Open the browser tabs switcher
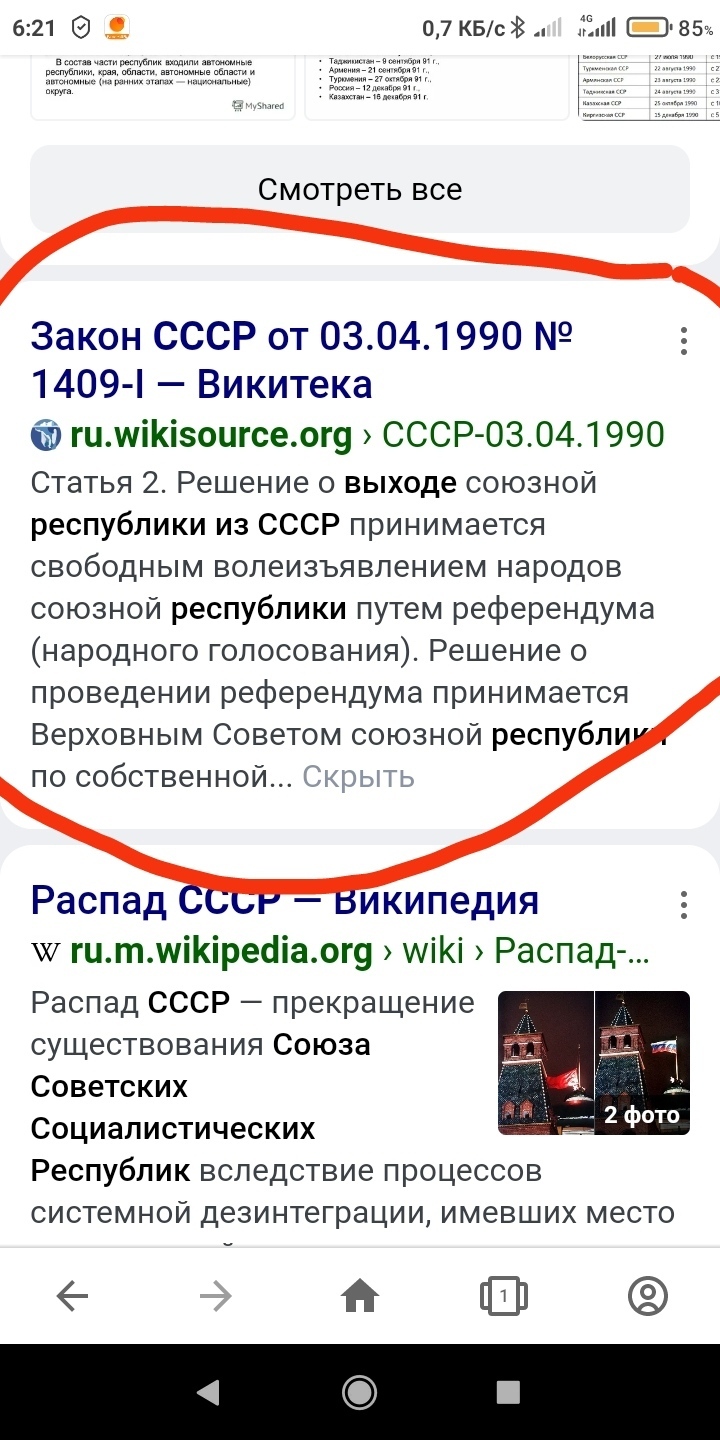The height and width of the screenshot is (1440, 720). [504, 1297]
